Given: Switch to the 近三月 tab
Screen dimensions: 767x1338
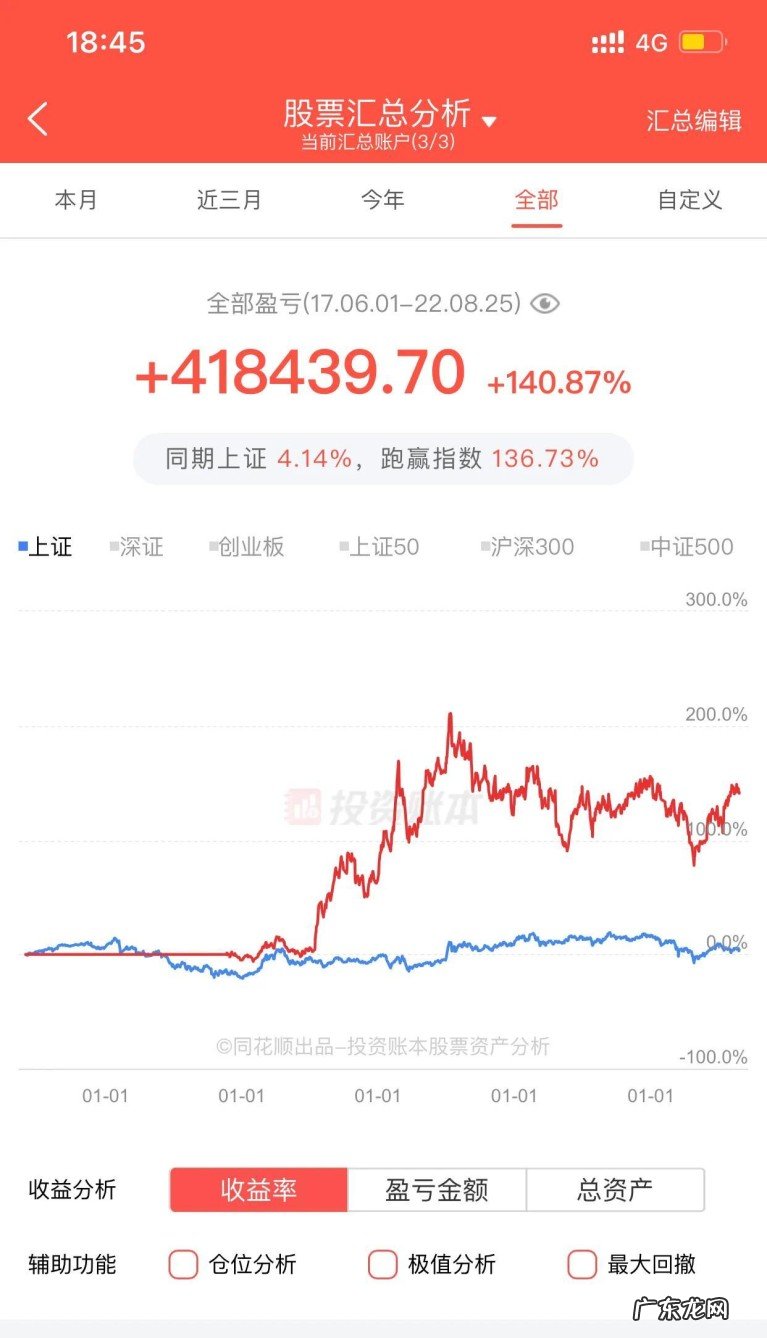Looking at the screenshot, I should pyautogui.click(x=229, y=200).
